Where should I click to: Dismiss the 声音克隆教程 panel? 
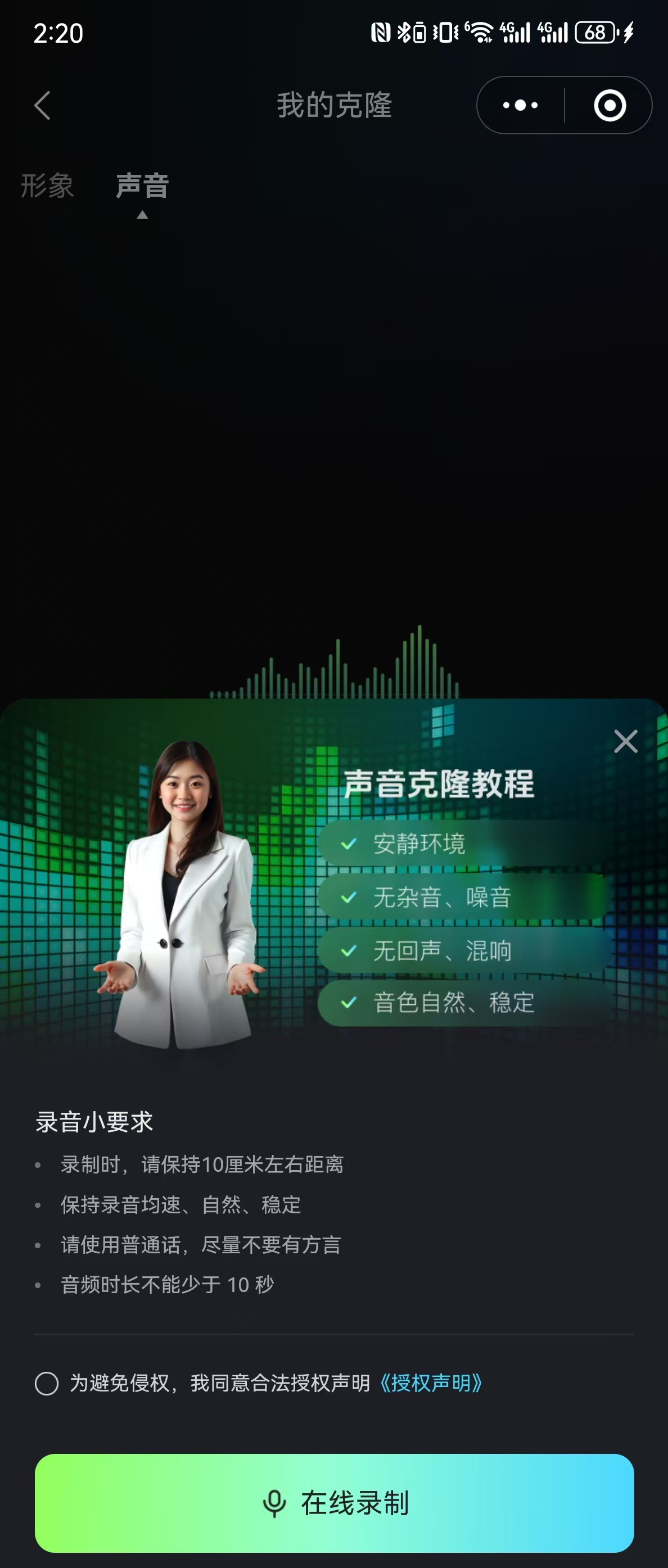point(625,741)
